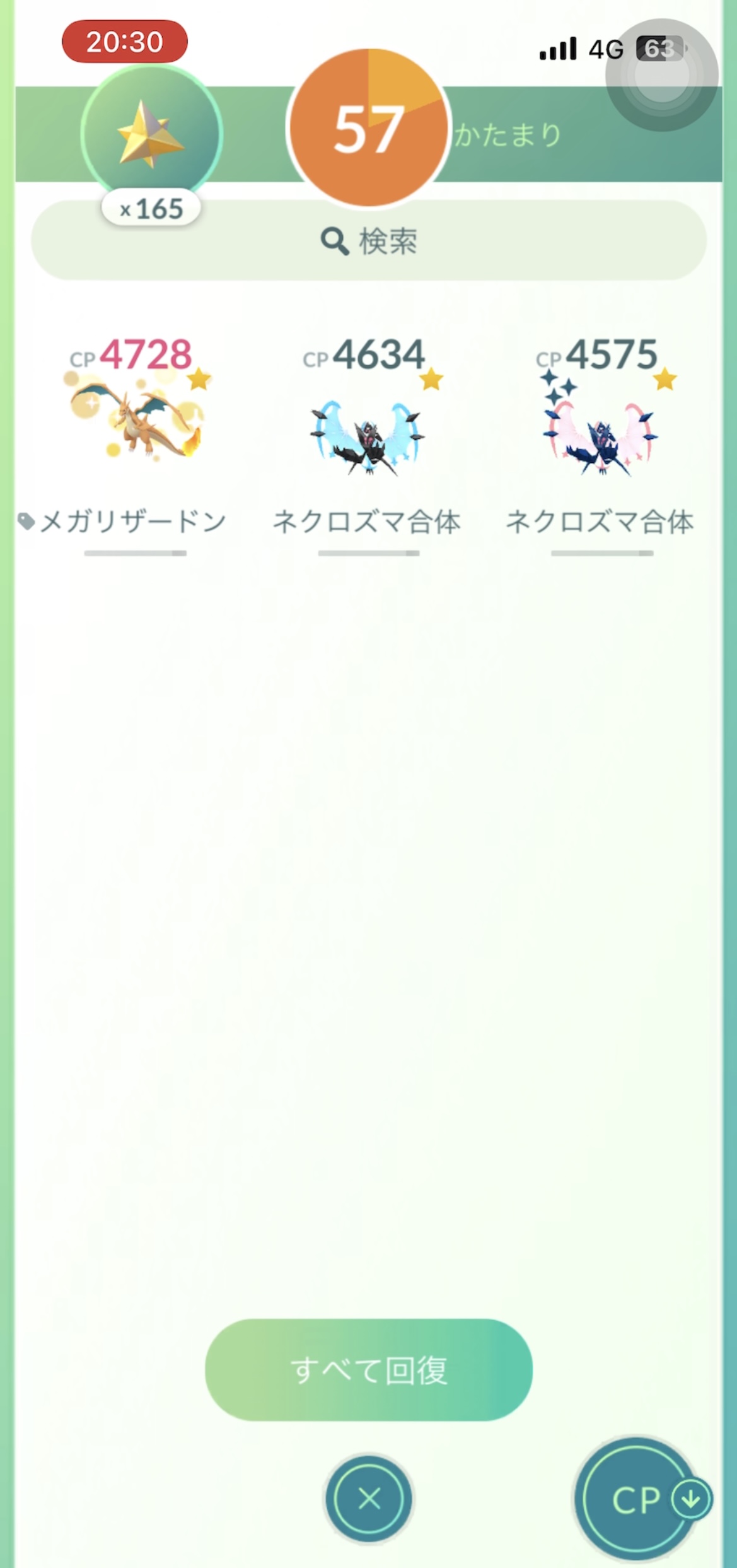Open the 検索 search field
Image resolution: width=737 pixels, height=1568 pixels.
pyautogui.click(x=369, y=241)
